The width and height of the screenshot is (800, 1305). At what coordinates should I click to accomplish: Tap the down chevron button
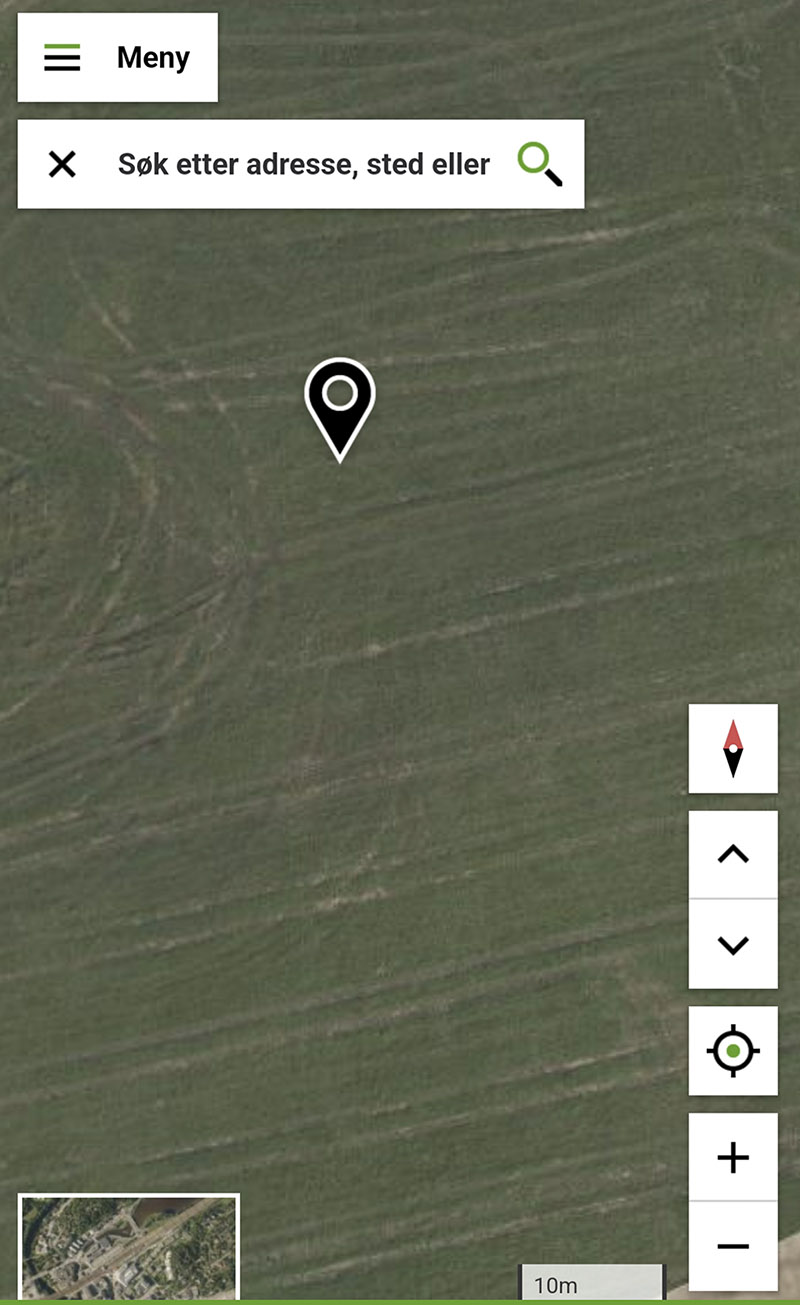coord(733,945)
